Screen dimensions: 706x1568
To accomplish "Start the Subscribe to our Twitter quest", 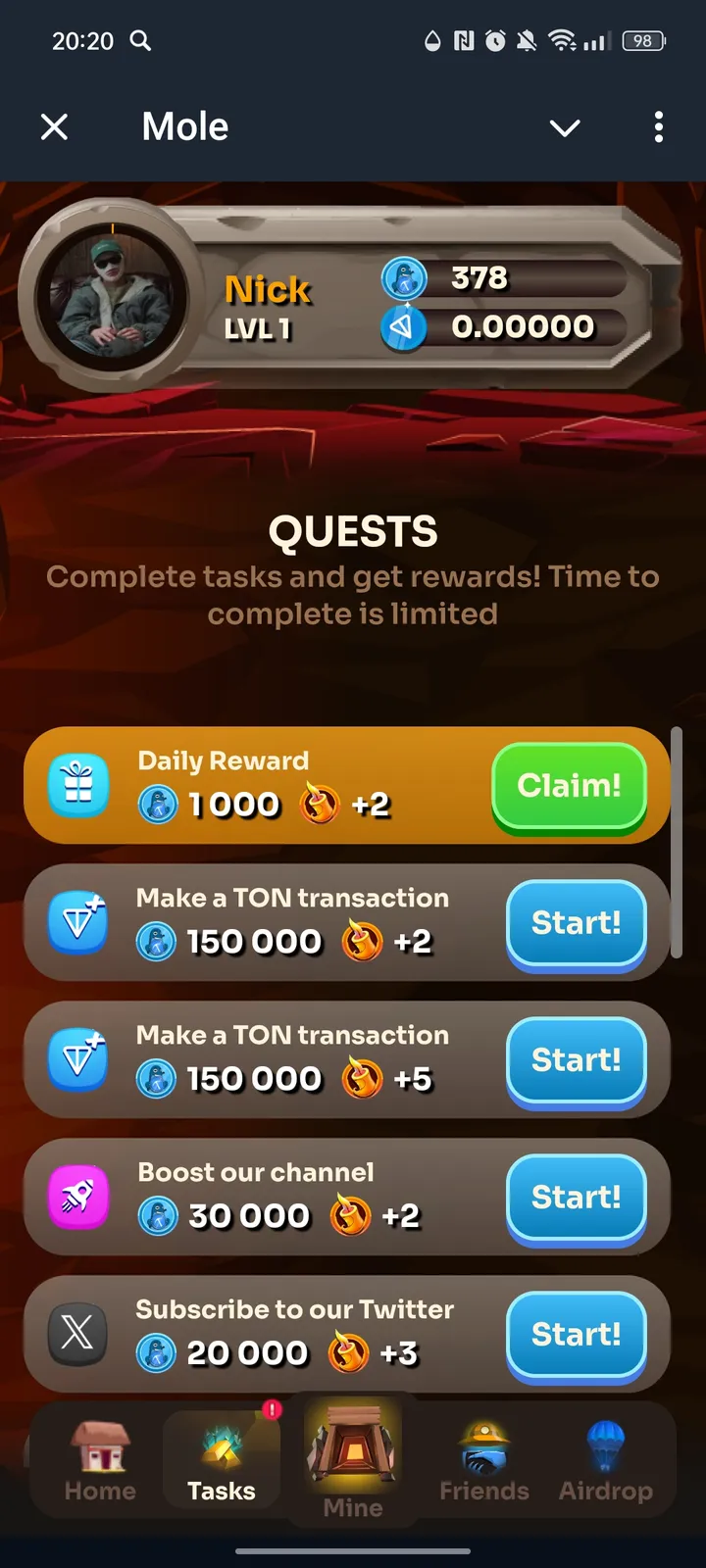I will tap(576, 1335).
